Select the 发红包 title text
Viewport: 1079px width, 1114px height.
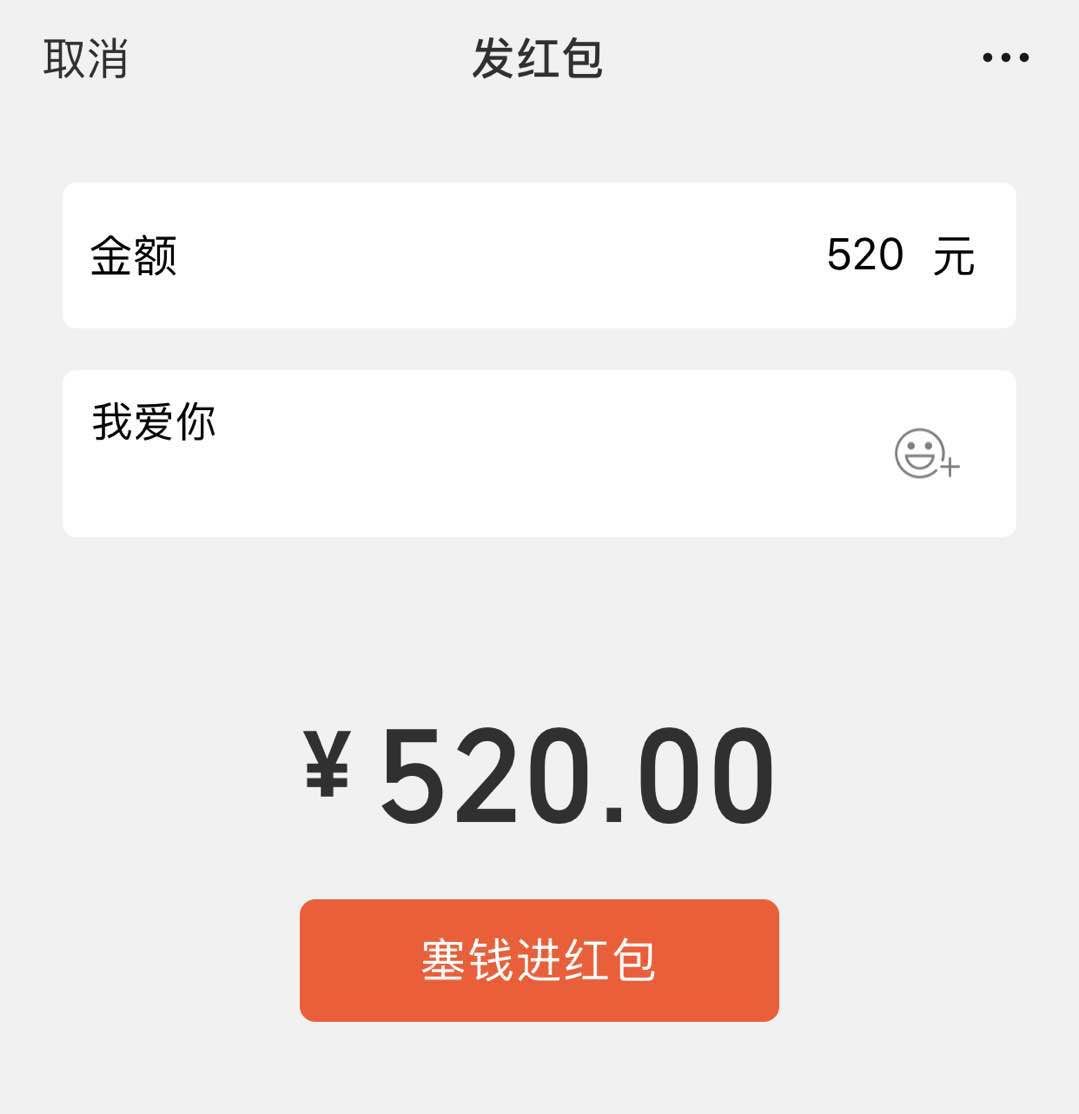tap(538, 58)
